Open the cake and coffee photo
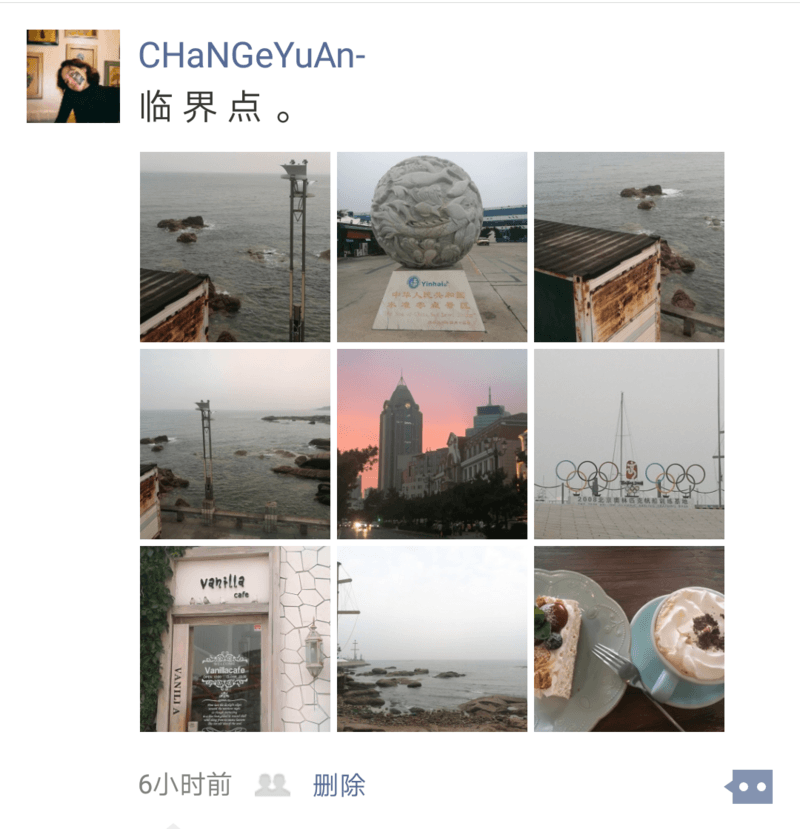The width and height of the screenshot is (800, 829). (629, 639)
